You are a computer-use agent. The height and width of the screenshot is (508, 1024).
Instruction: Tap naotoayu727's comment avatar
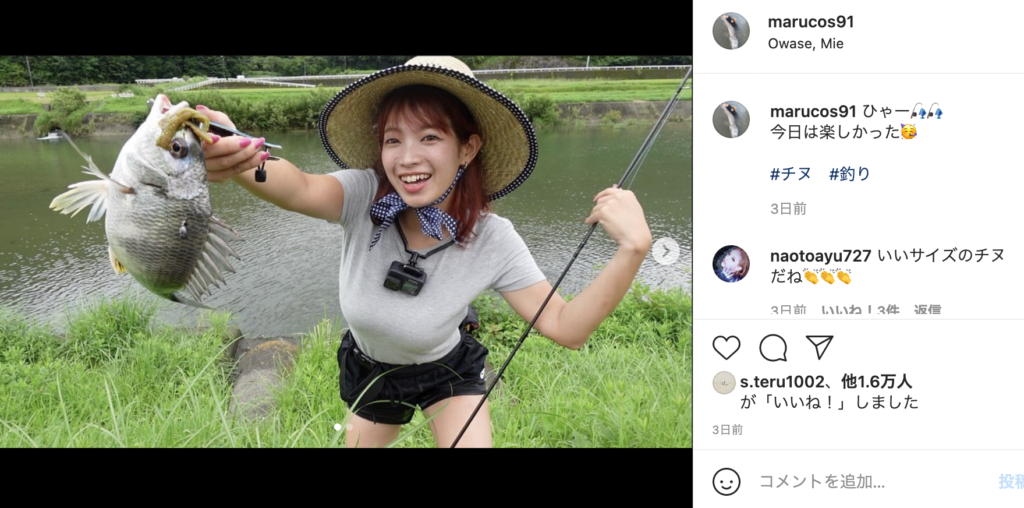pos(731,264)
